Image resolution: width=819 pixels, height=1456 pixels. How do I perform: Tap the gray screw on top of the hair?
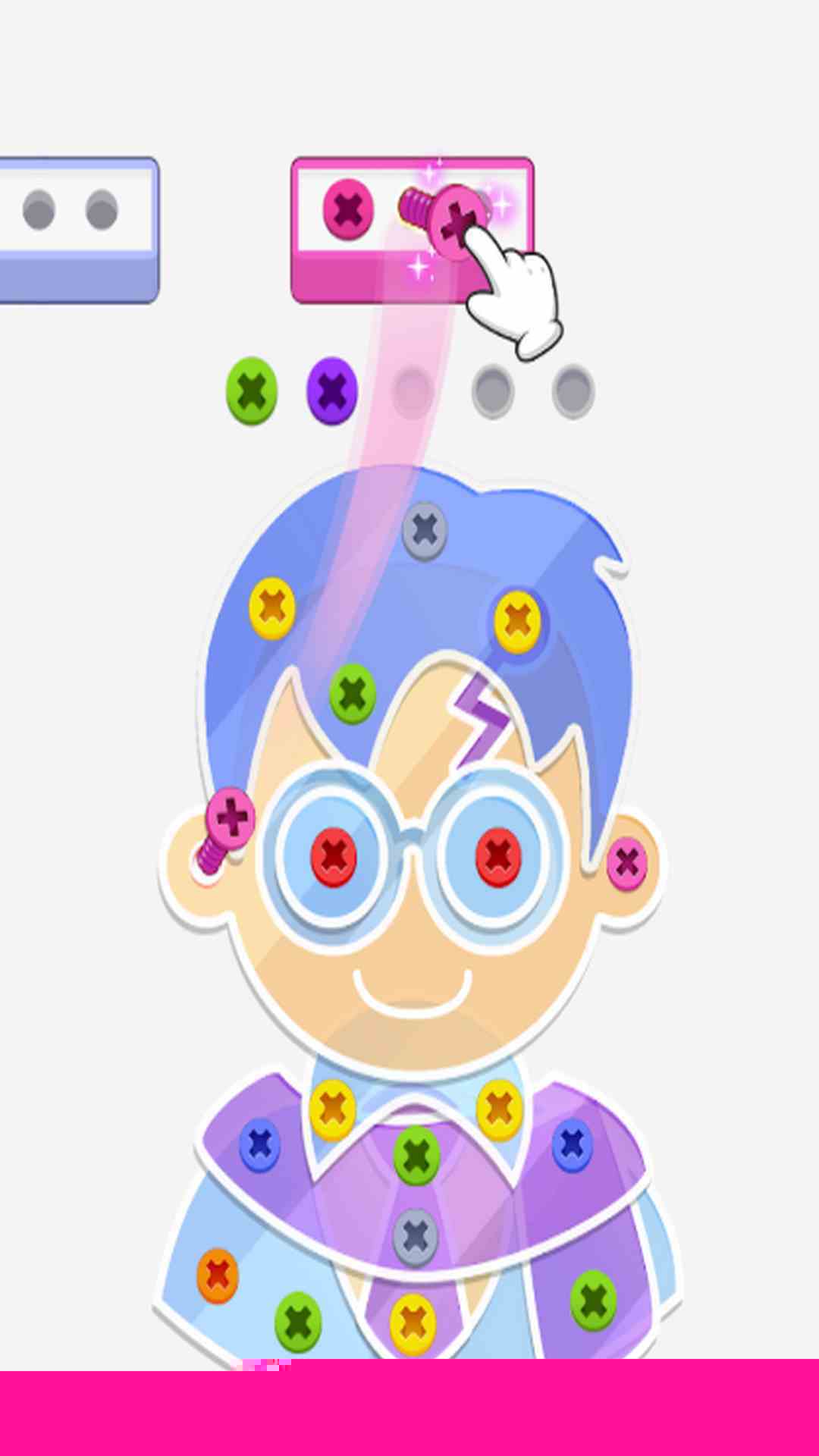424,530
